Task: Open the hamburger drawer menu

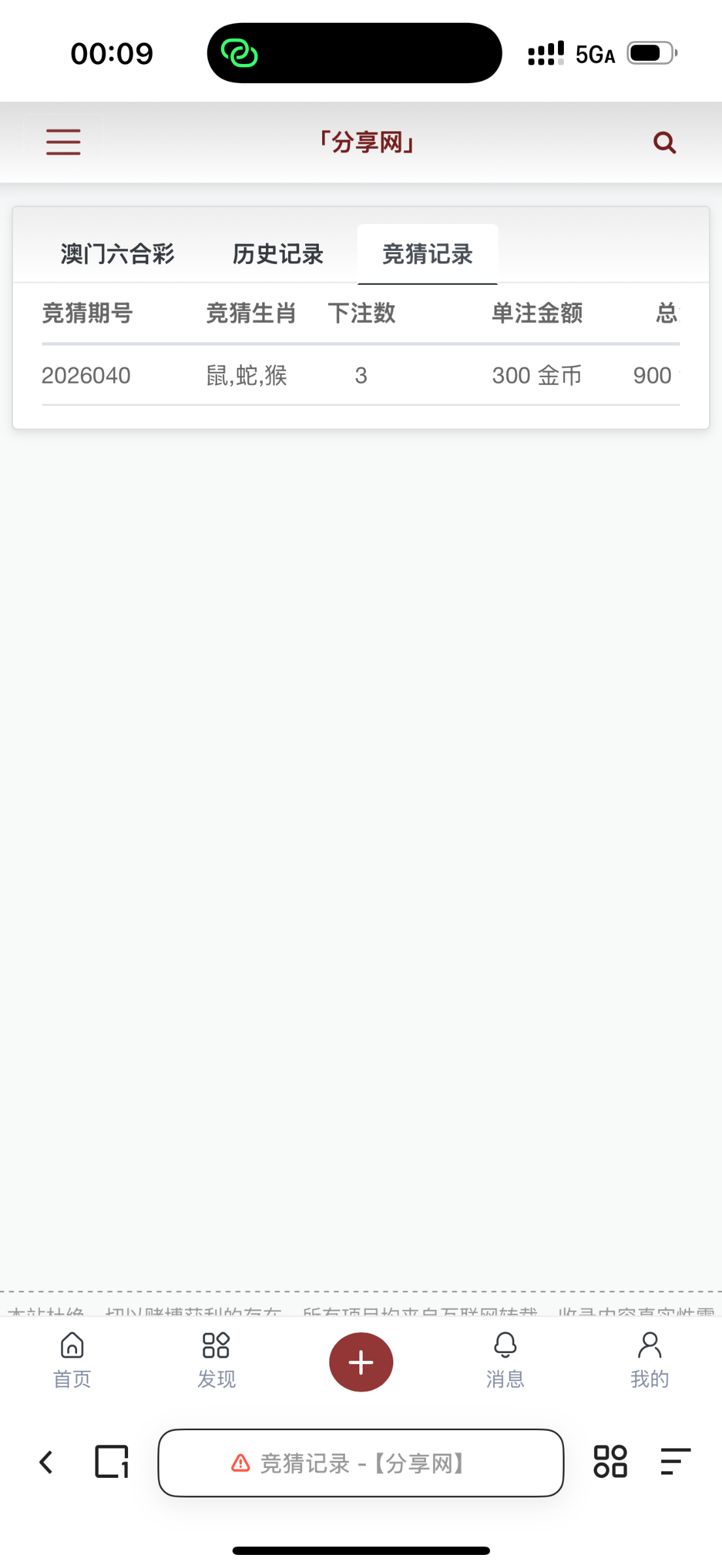Action: [63, 142]
